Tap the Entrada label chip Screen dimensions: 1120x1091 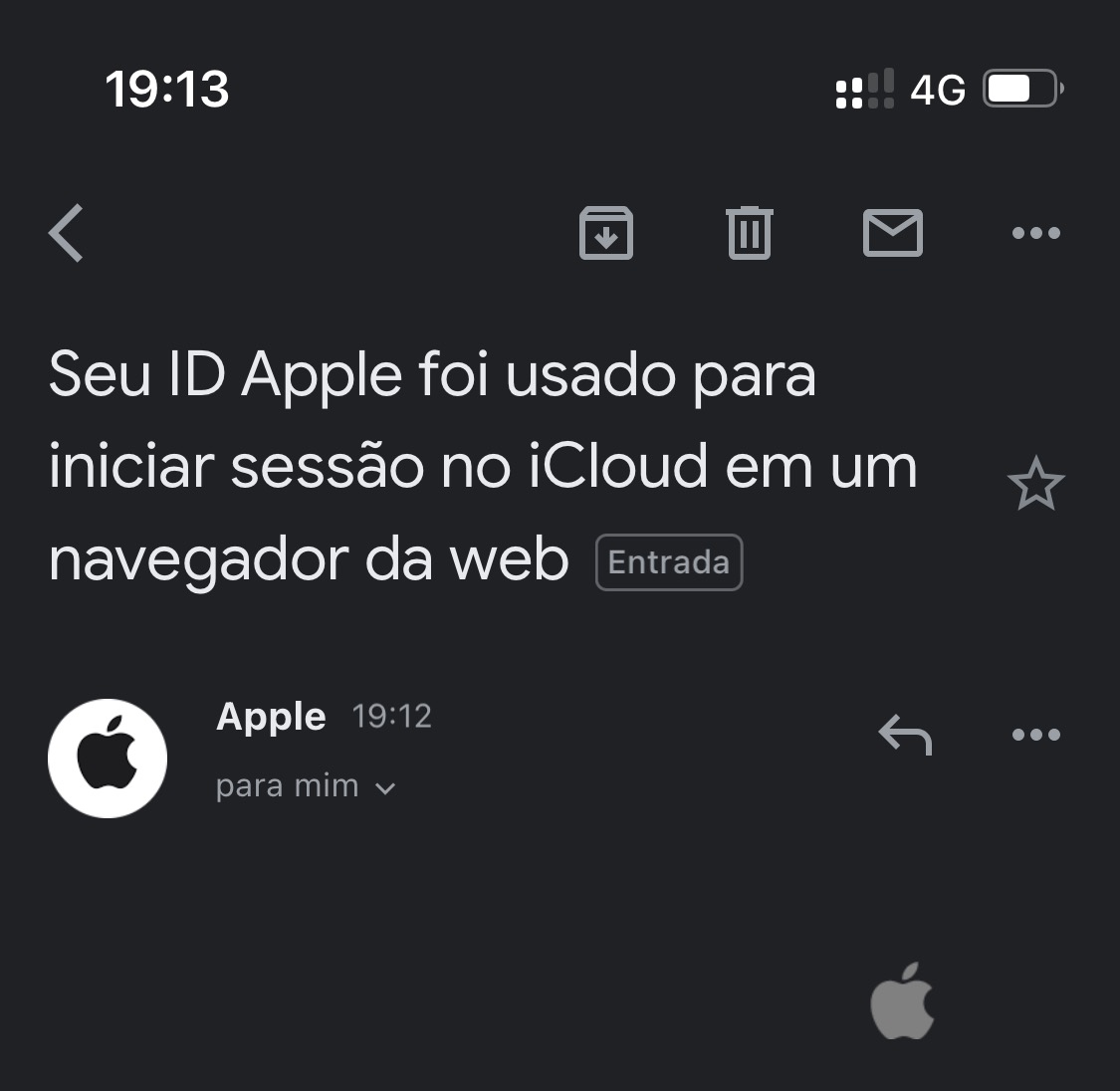coord(669,562)
